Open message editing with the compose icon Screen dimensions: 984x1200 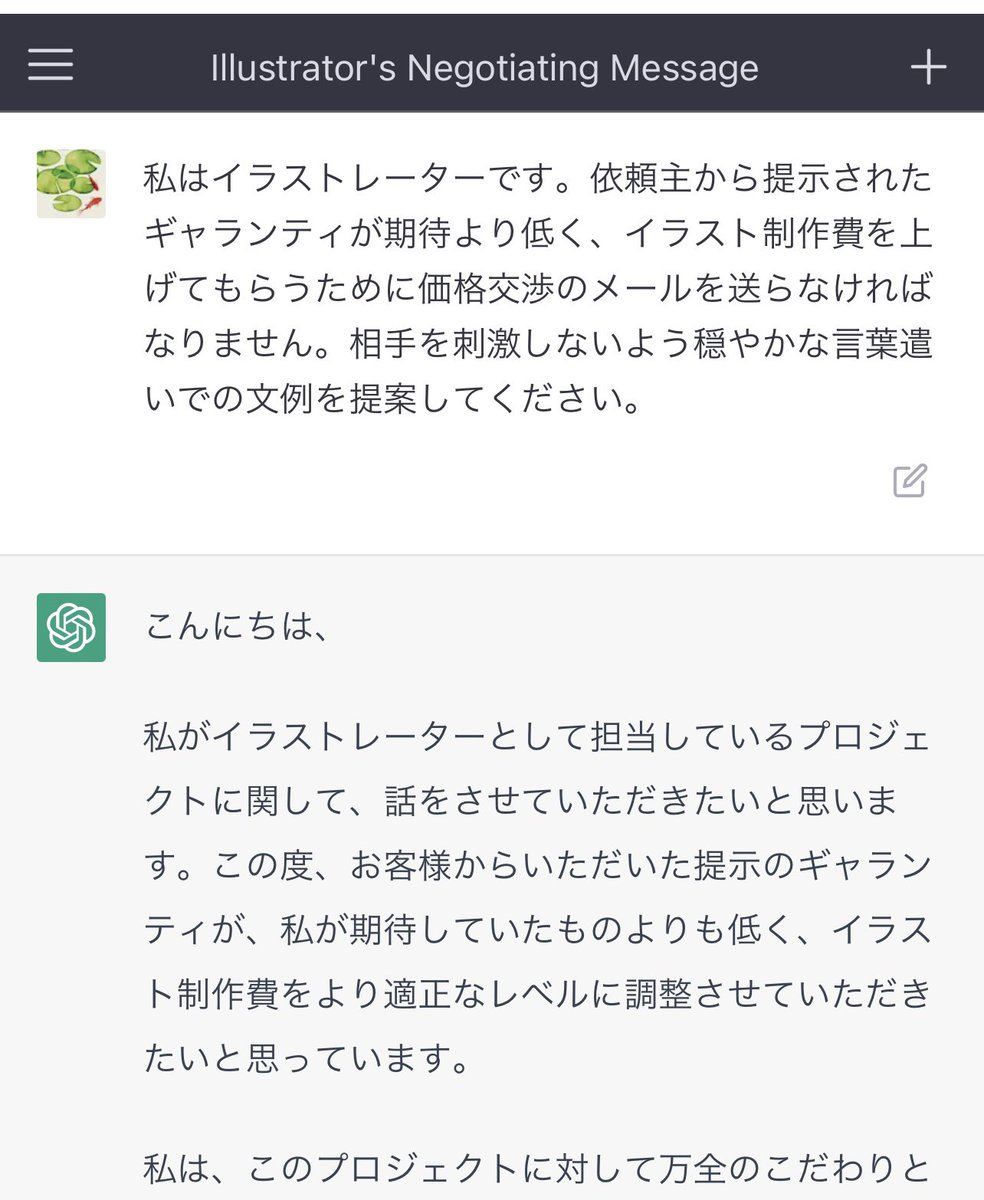click(x=909, y=483)
